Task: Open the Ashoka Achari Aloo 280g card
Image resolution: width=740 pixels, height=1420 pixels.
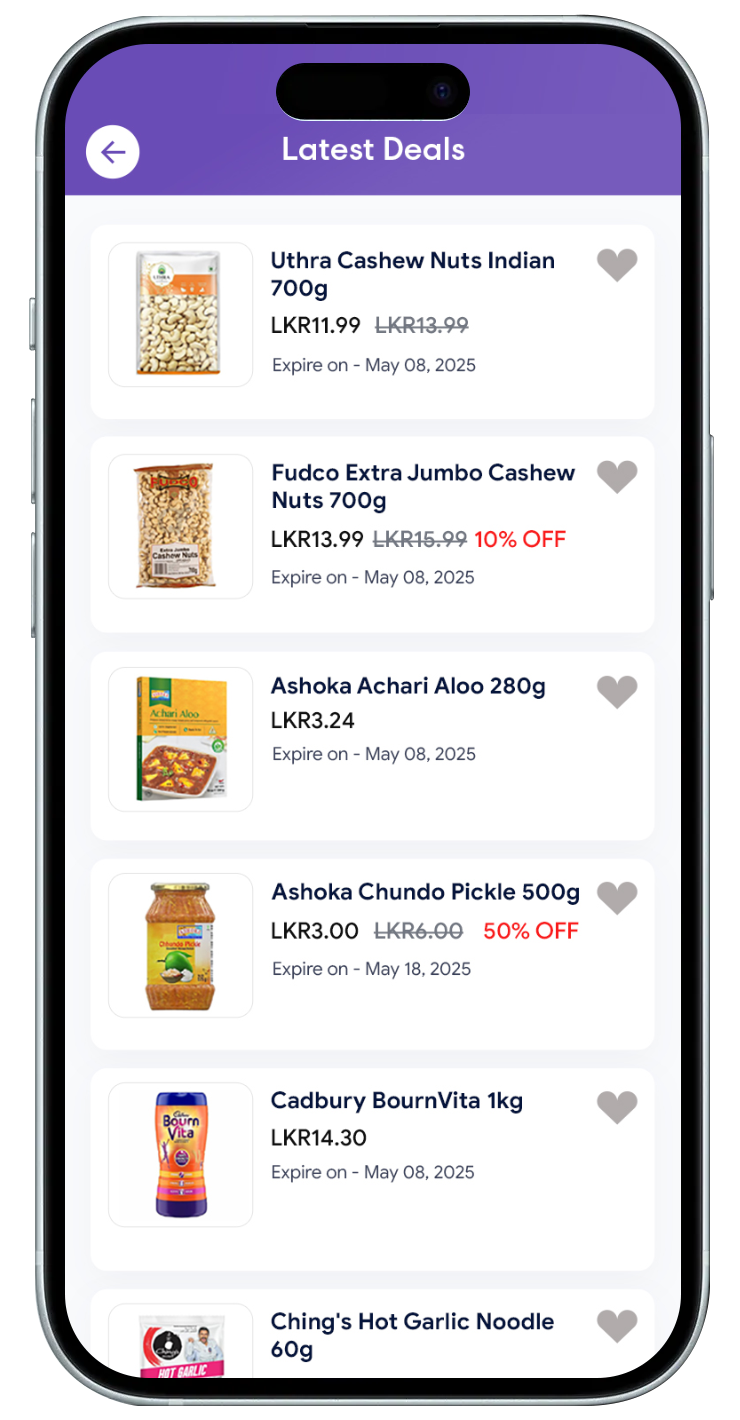Action: pyautogui.click(x=408, y=686)
